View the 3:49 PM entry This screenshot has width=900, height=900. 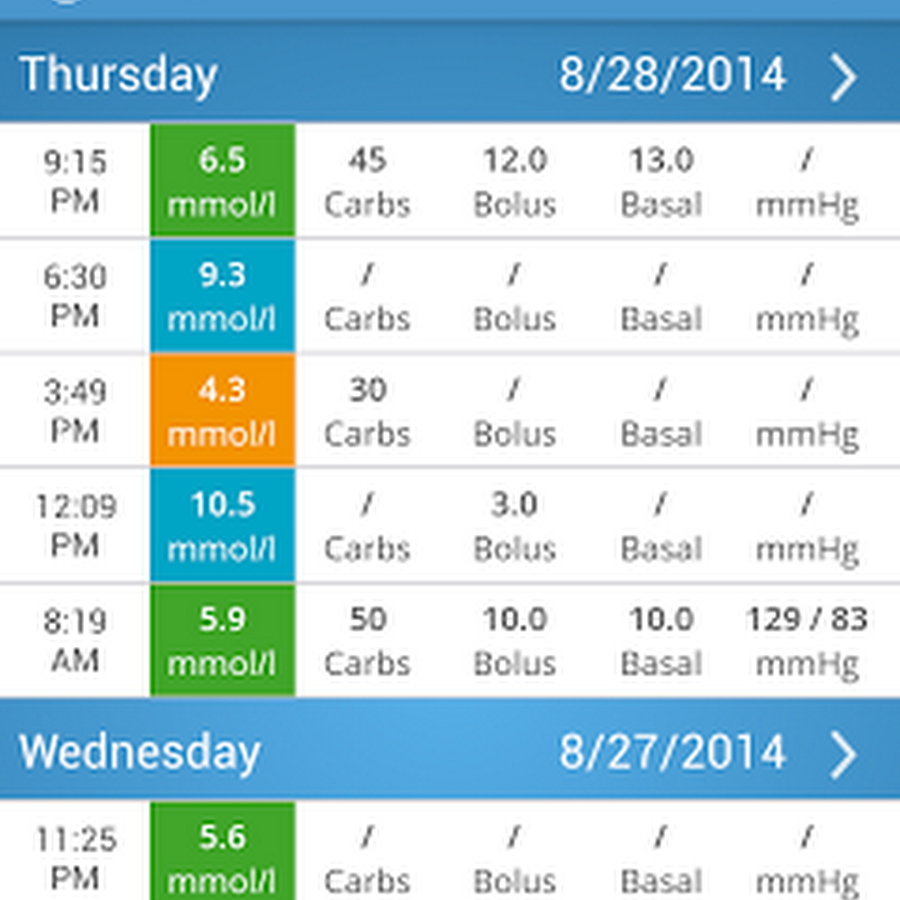pyautogui.click(x=450, y=411)
